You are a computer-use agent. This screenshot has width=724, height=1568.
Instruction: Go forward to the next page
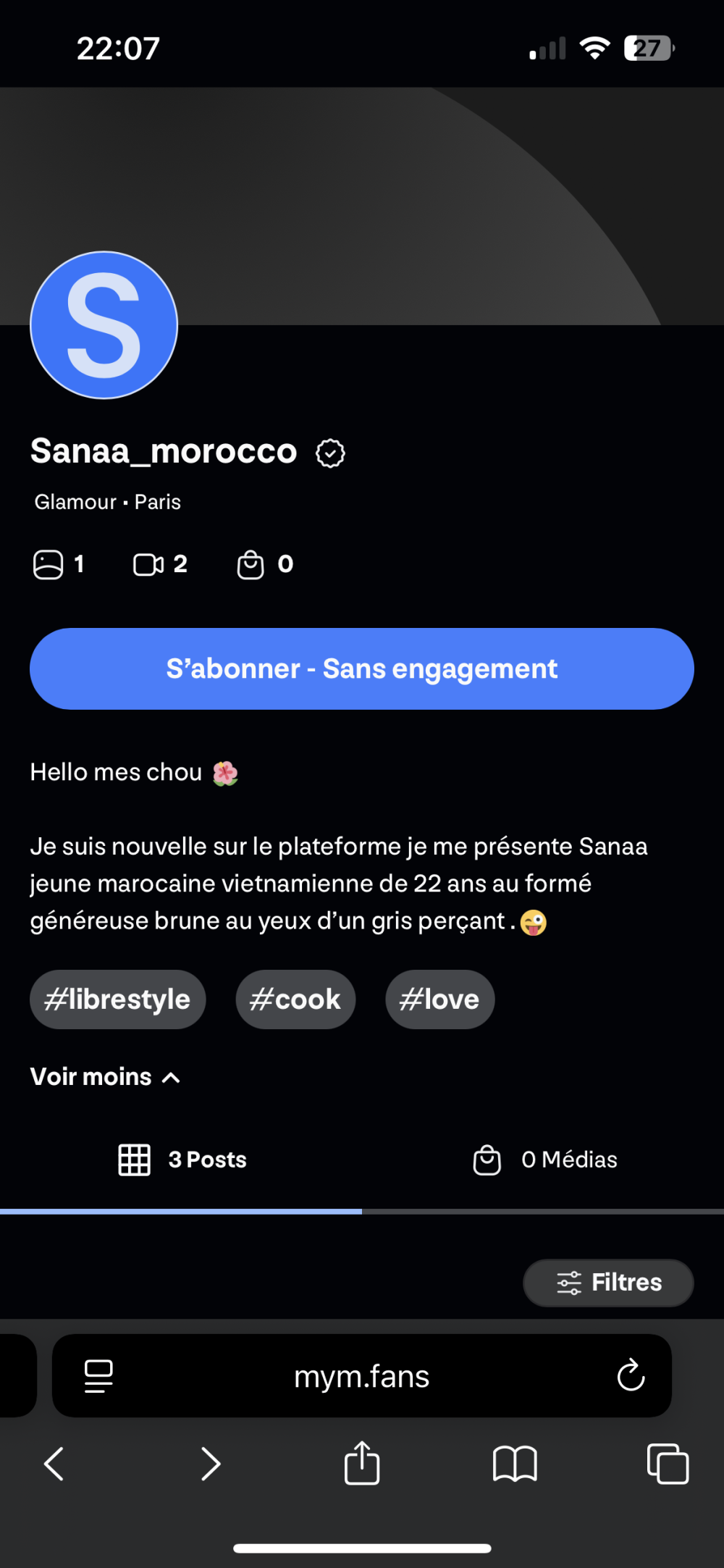pyautogui.click(x=210, y=1464)
